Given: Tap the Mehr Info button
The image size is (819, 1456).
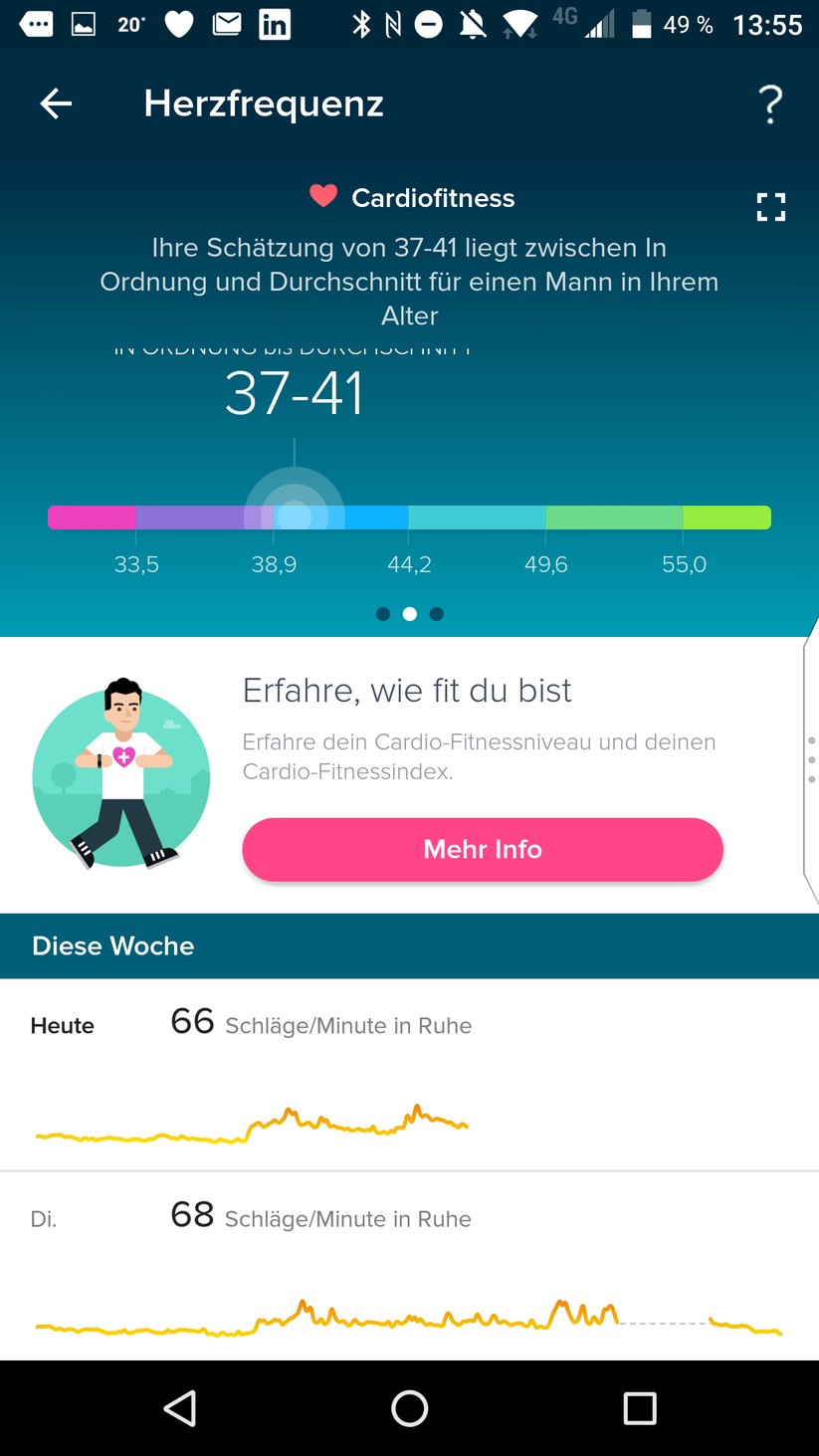Looking at the screenshot, I should [483, 849].
